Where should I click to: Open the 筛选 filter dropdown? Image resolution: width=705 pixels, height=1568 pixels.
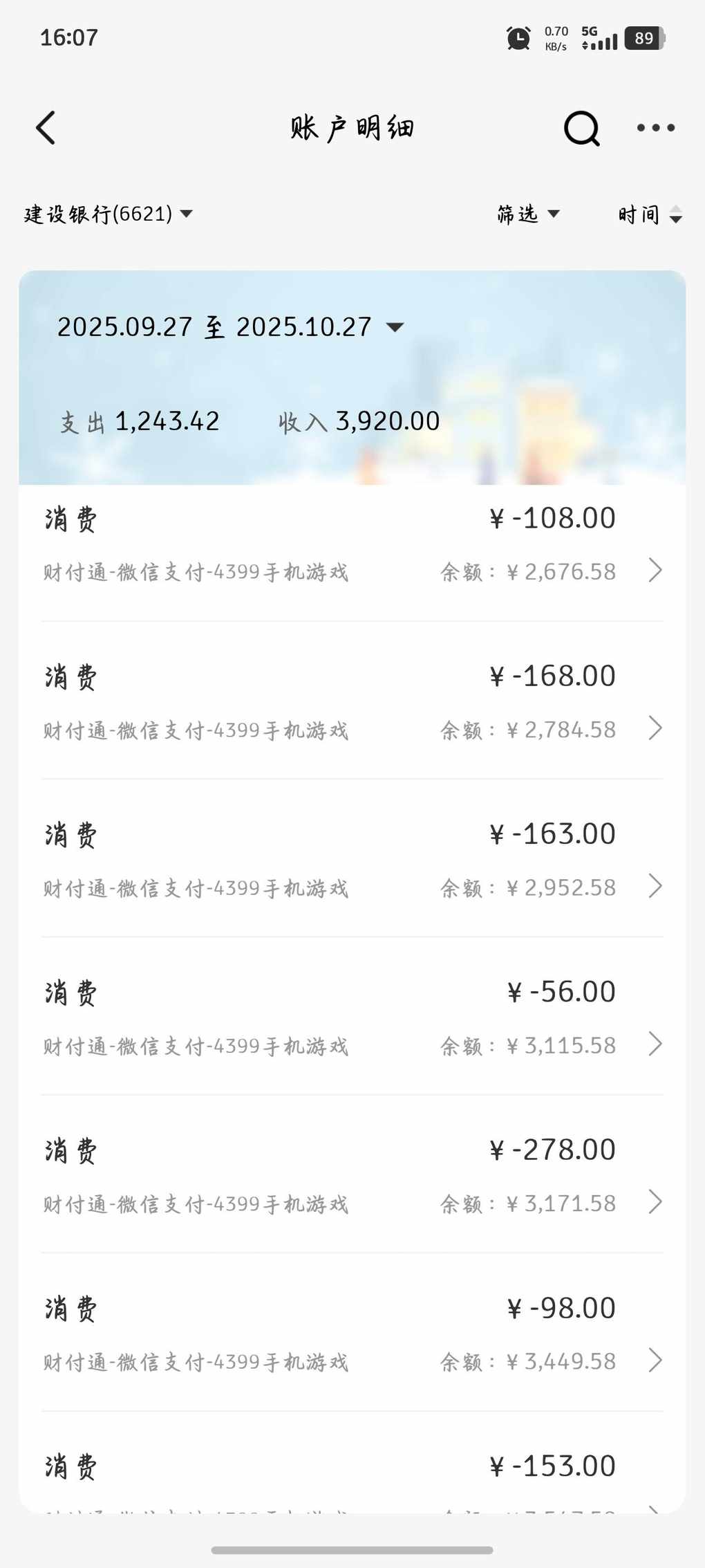click(528, 214)
